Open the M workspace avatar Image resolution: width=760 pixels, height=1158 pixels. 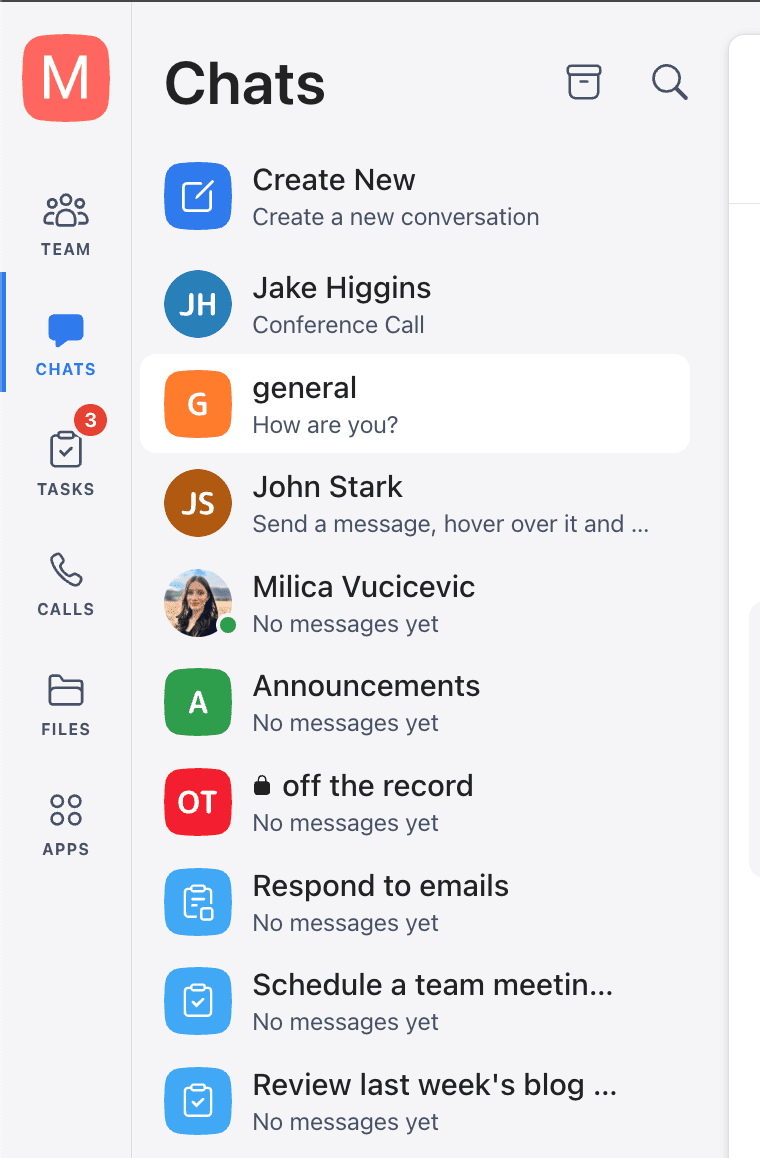pyautogui.click(x=66, y=78)
